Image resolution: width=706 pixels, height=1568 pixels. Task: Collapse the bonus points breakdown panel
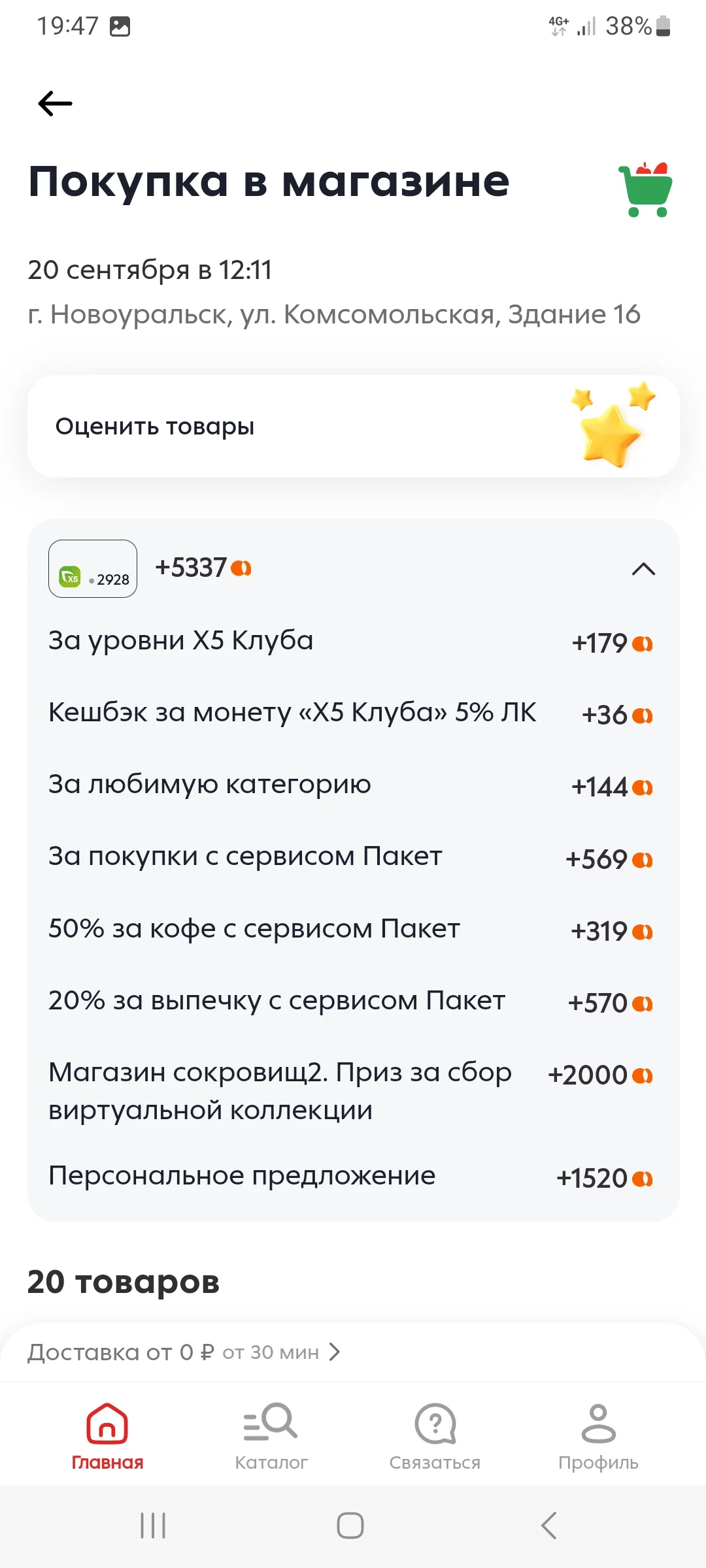pos(643,569)
